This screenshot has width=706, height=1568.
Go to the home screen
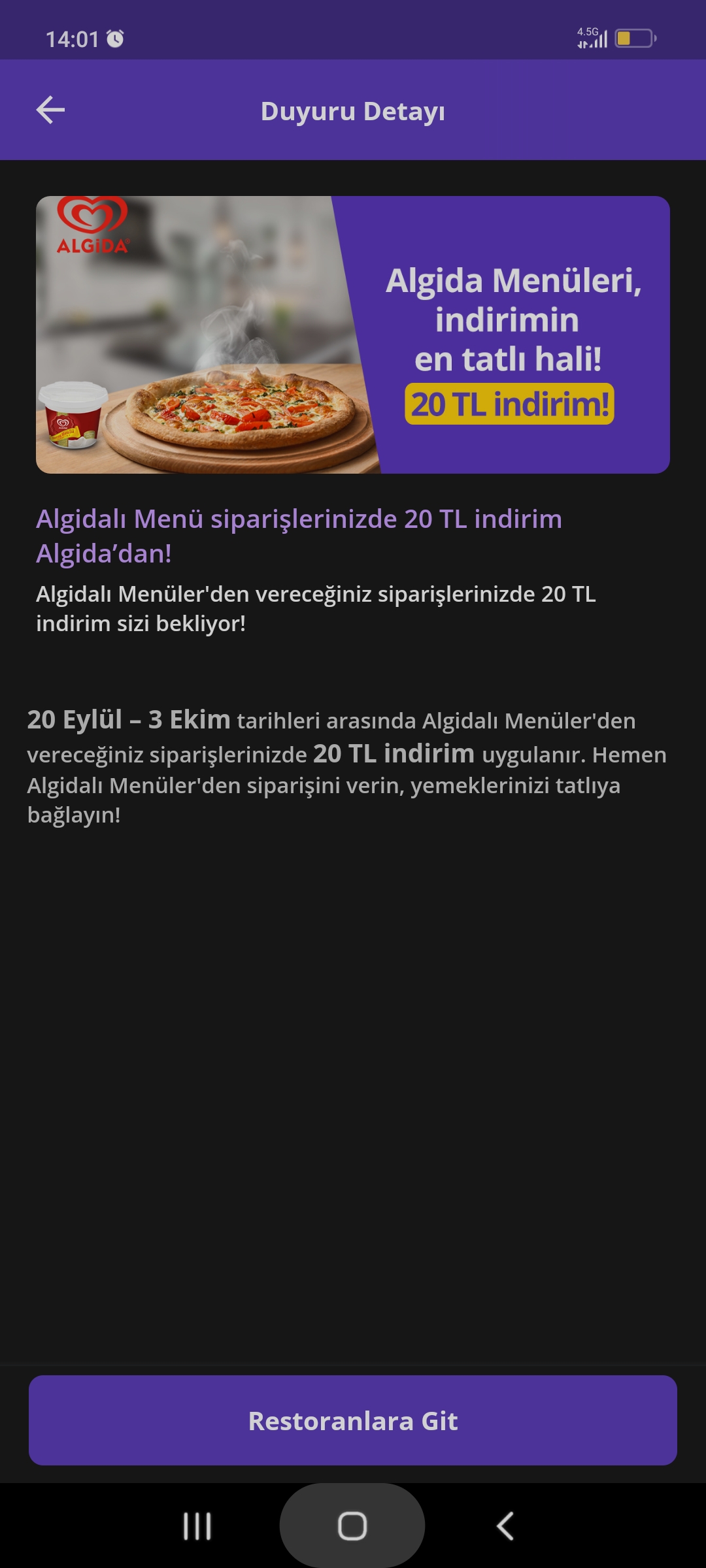click(x=352, y=1526)
